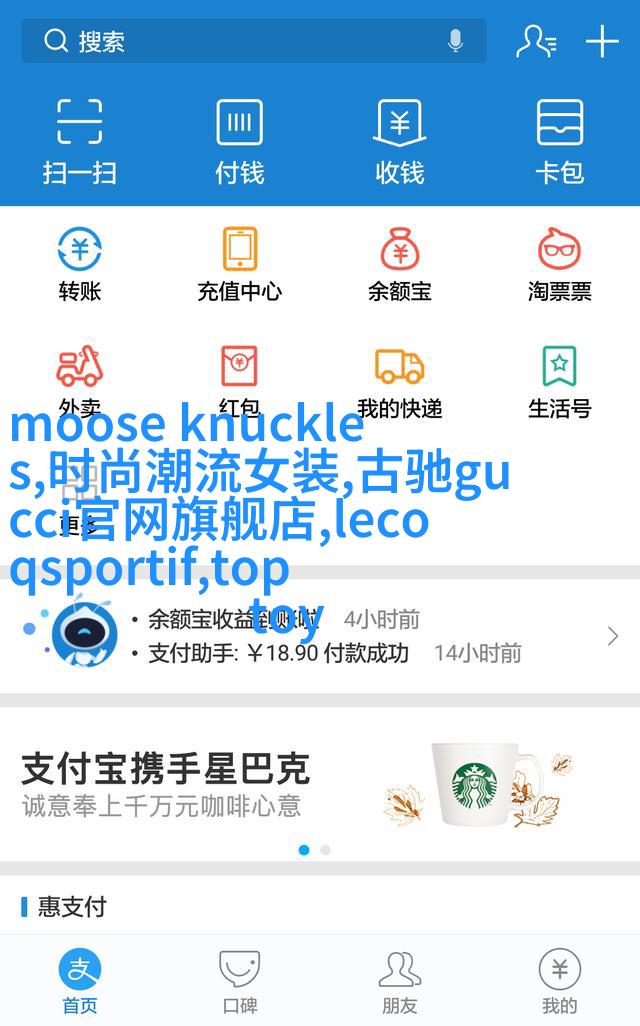Open 收钱 to receive money
Viewport: 640px width, 1026px height.
pos(400,141)
